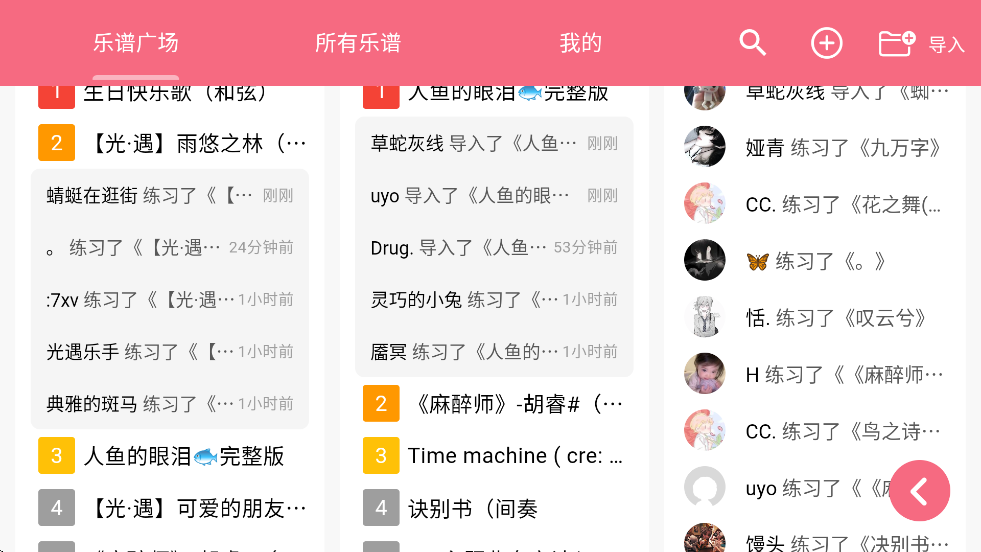This screenshot has width=981, height=552.
Task: Switch to 所有乐谱 tab
Action: coord(357,43)
